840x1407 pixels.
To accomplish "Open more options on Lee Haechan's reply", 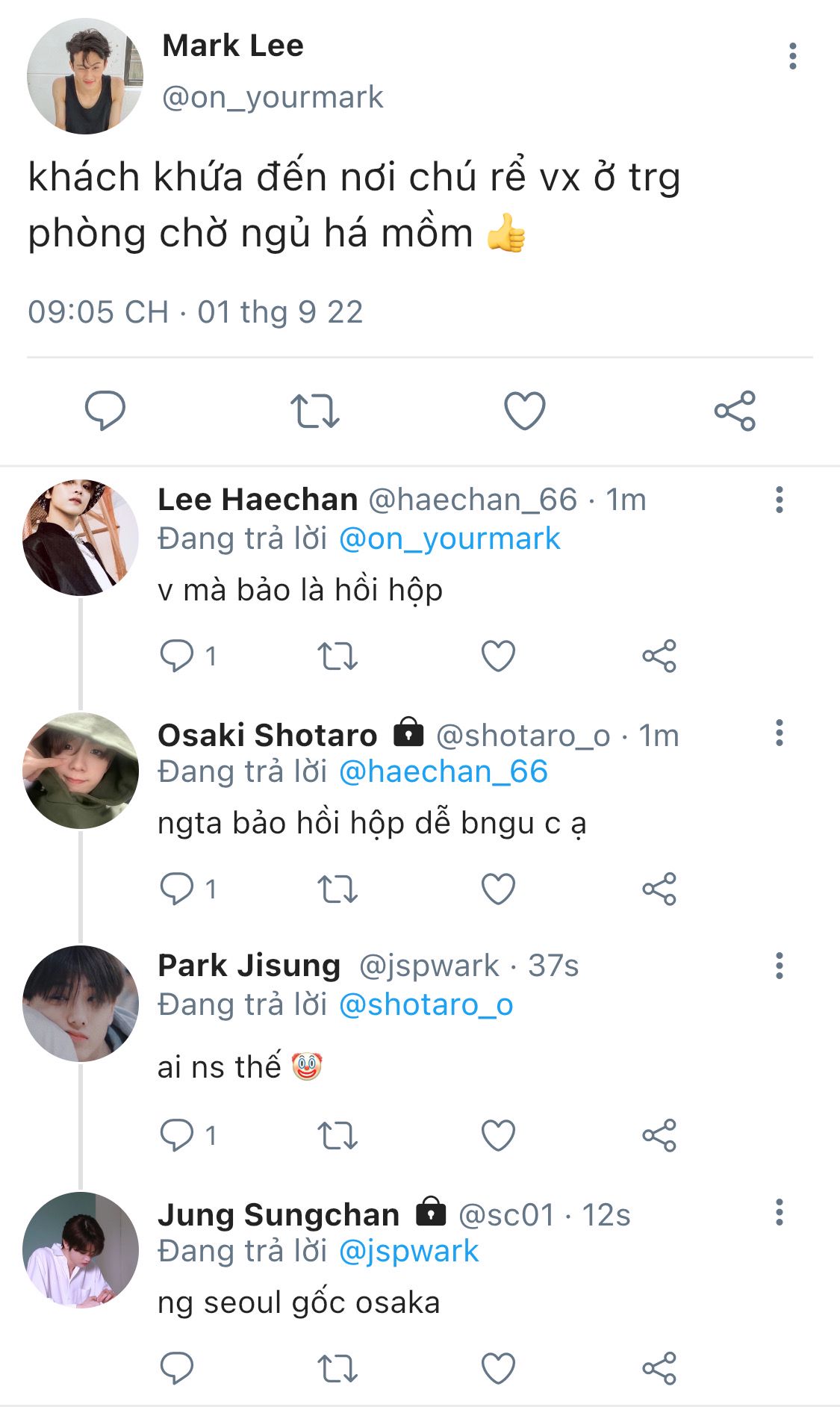I will (x=779, y=500).
